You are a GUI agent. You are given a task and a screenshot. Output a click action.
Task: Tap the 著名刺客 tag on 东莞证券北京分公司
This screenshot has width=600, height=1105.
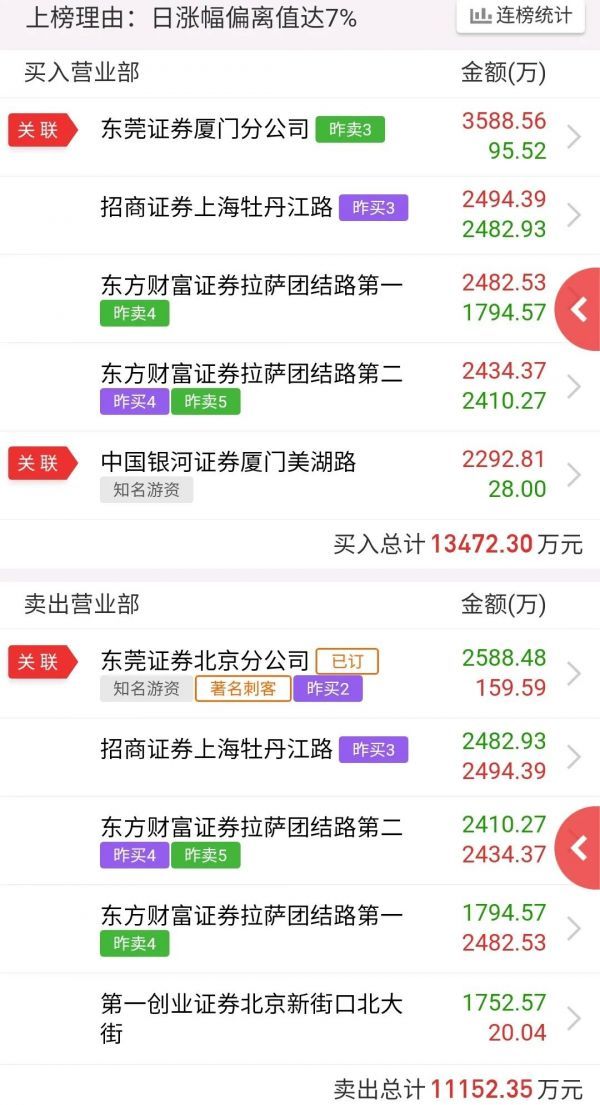point(243,689)
